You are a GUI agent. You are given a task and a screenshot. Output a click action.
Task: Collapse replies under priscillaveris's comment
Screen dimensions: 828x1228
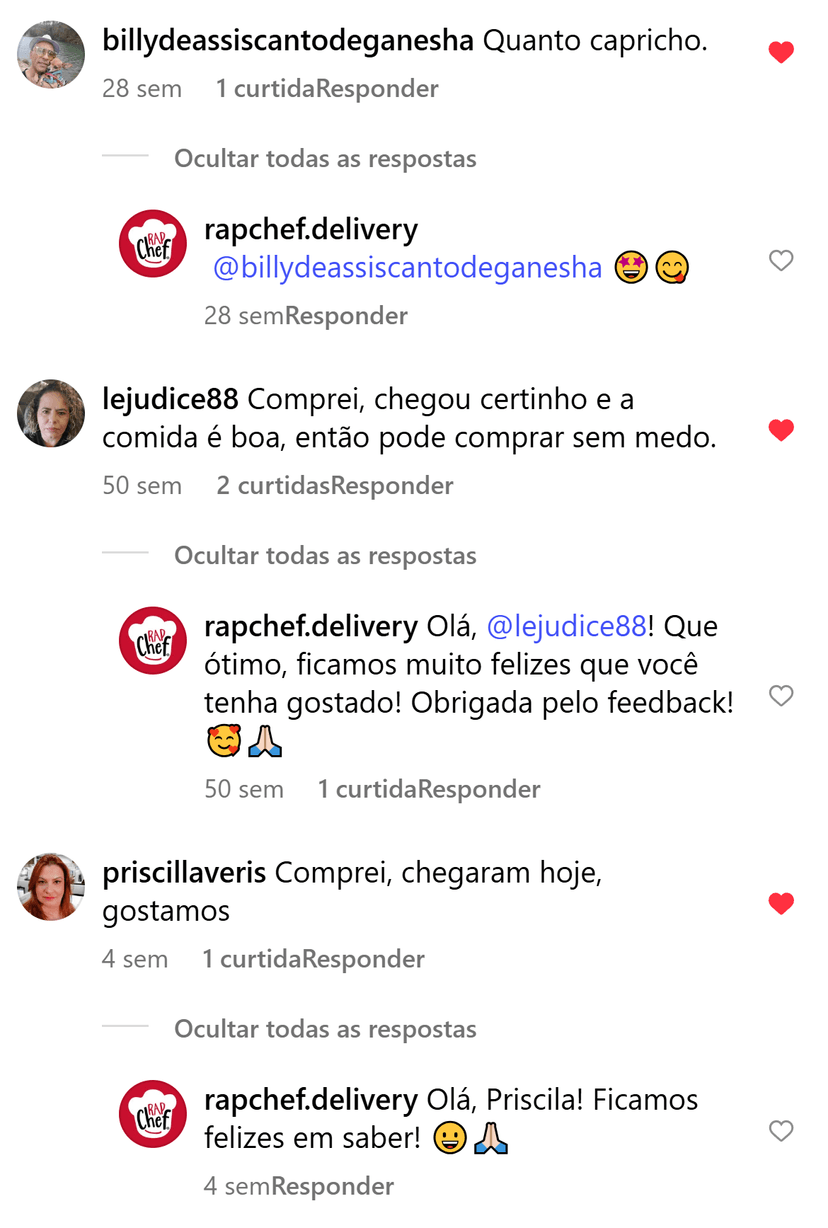[x=325, y=1028]
